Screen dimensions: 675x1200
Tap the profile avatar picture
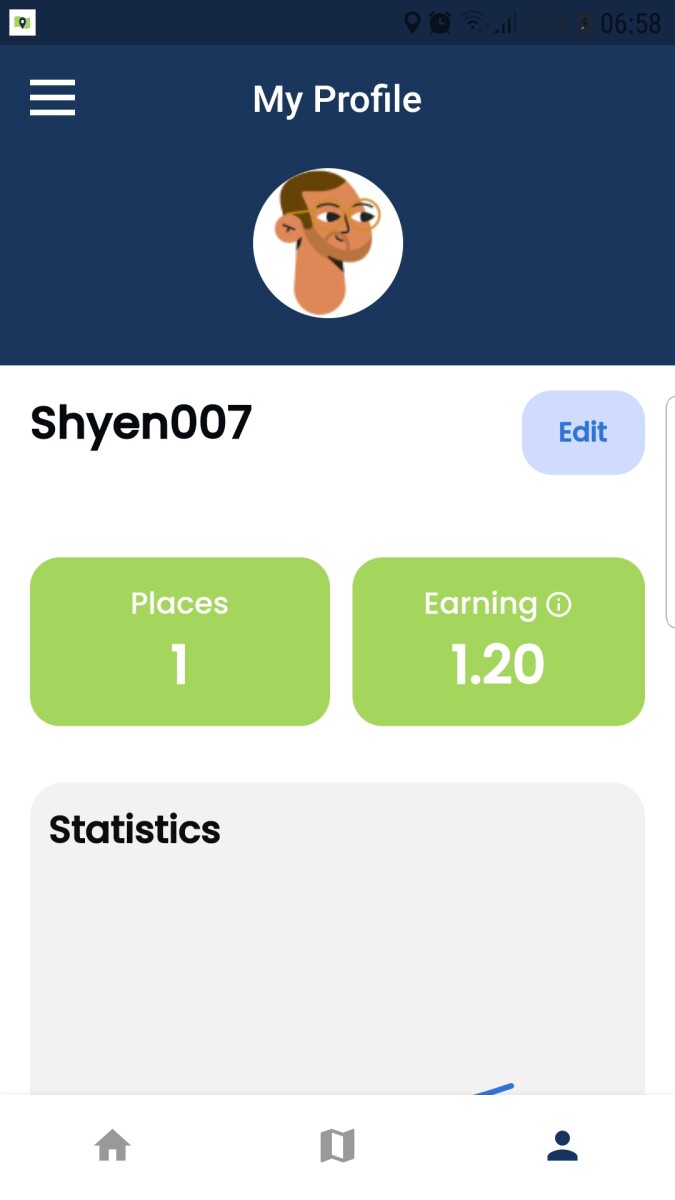[x=328, y=243]
